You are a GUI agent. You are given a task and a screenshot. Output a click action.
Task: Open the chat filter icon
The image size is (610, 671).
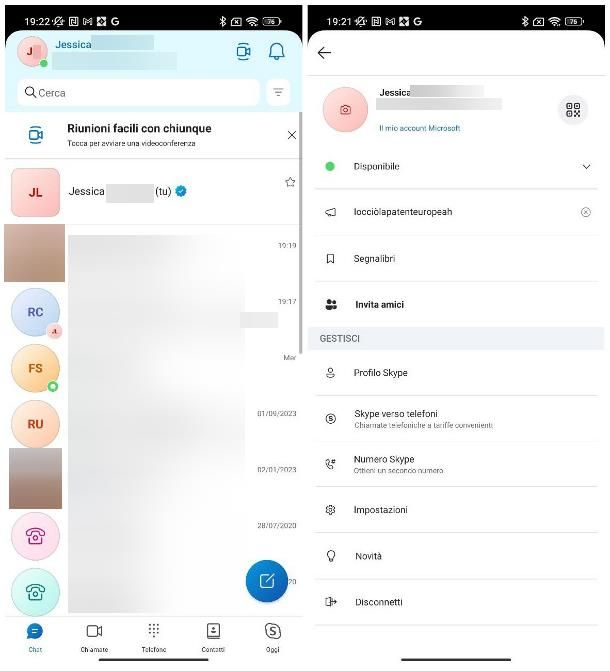(278, 93)
